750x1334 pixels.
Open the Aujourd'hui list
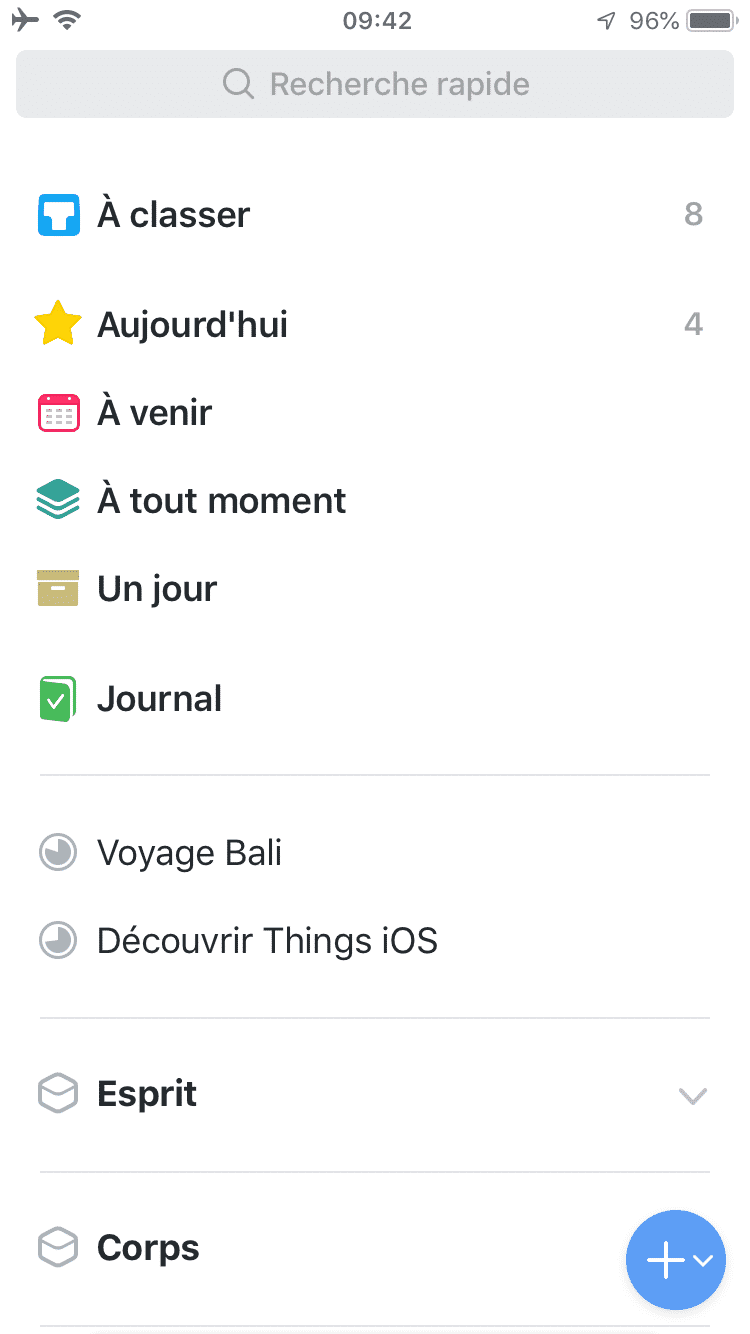coord(192,323)
